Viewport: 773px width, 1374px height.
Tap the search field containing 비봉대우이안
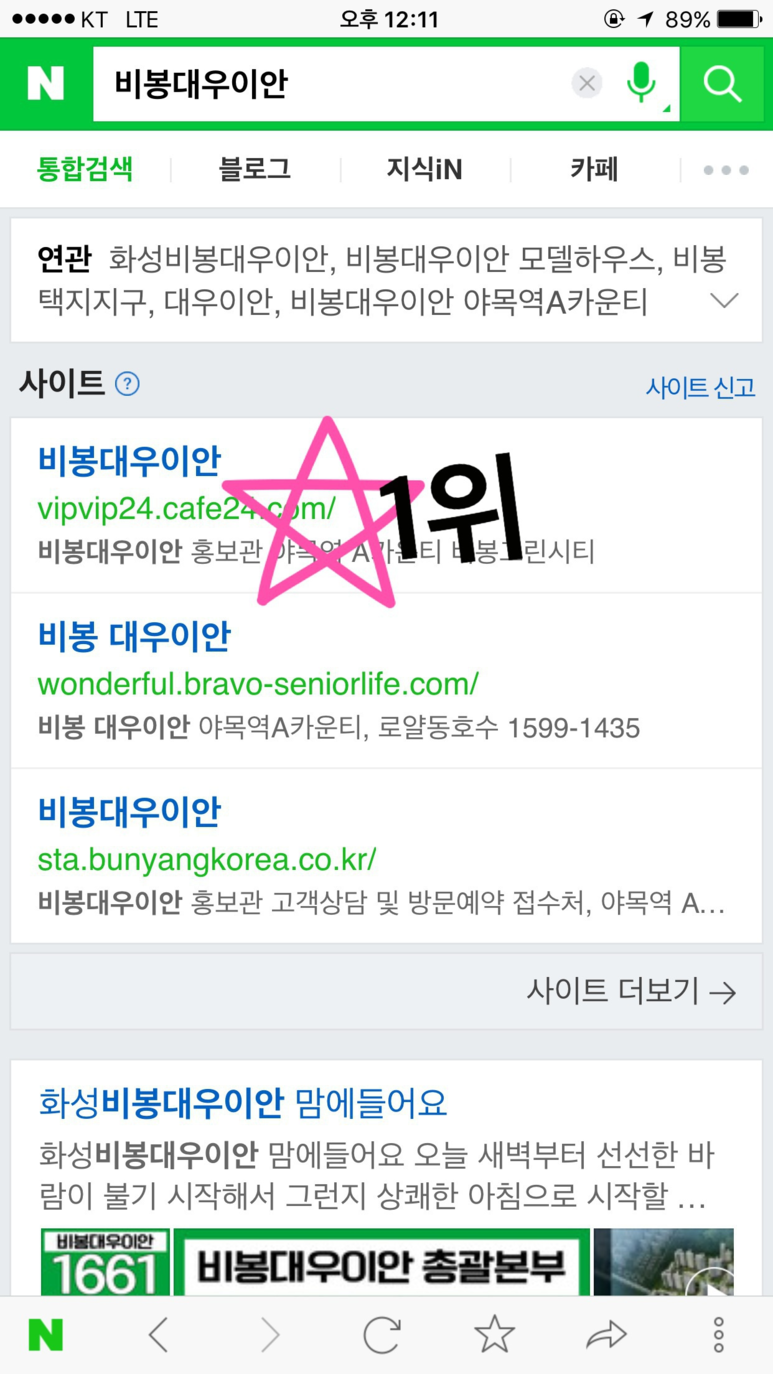tap(330, 84)
